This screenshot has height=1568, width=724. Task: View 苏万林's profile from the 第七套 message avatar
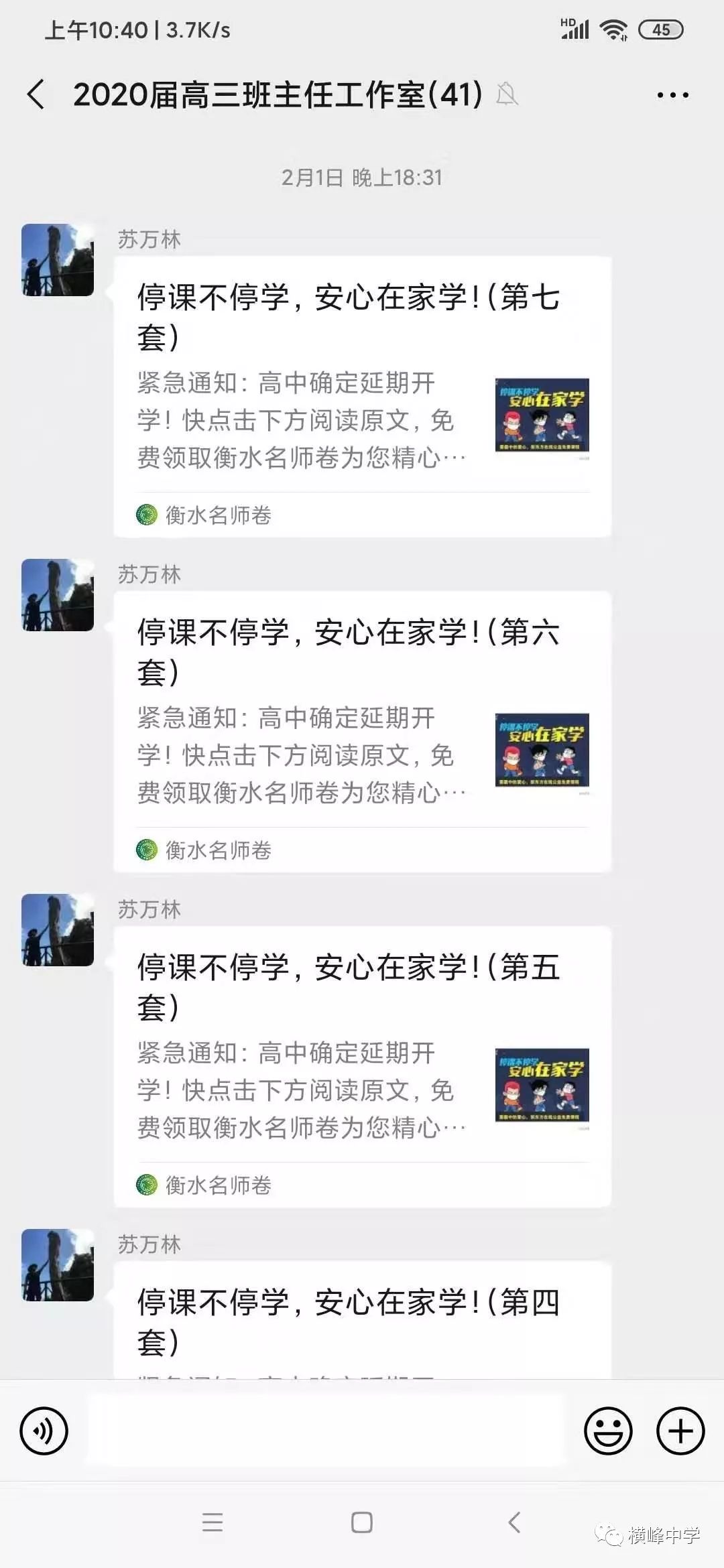click(x=58, y=260)
